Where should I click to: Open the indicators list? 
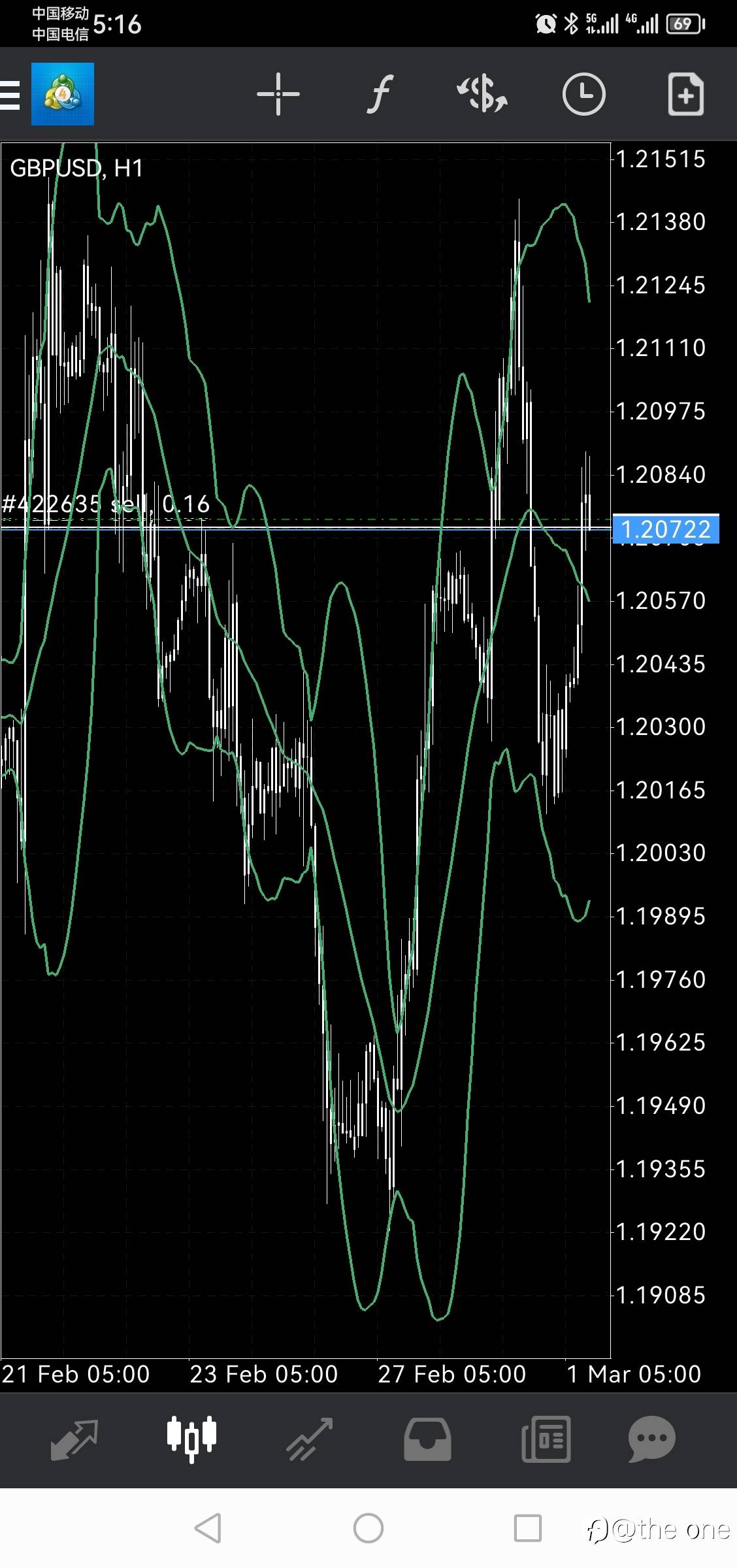tap(380, 95)
